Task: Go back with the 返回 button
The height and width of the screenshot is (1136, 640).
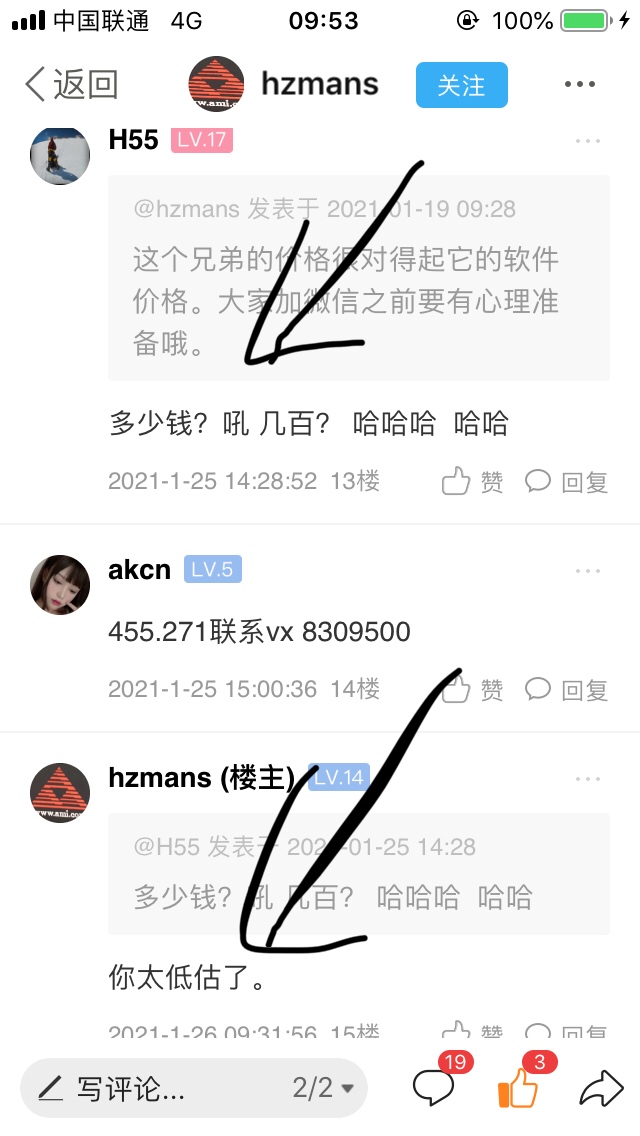Action: pyautogui.click(x=72, y=85)
